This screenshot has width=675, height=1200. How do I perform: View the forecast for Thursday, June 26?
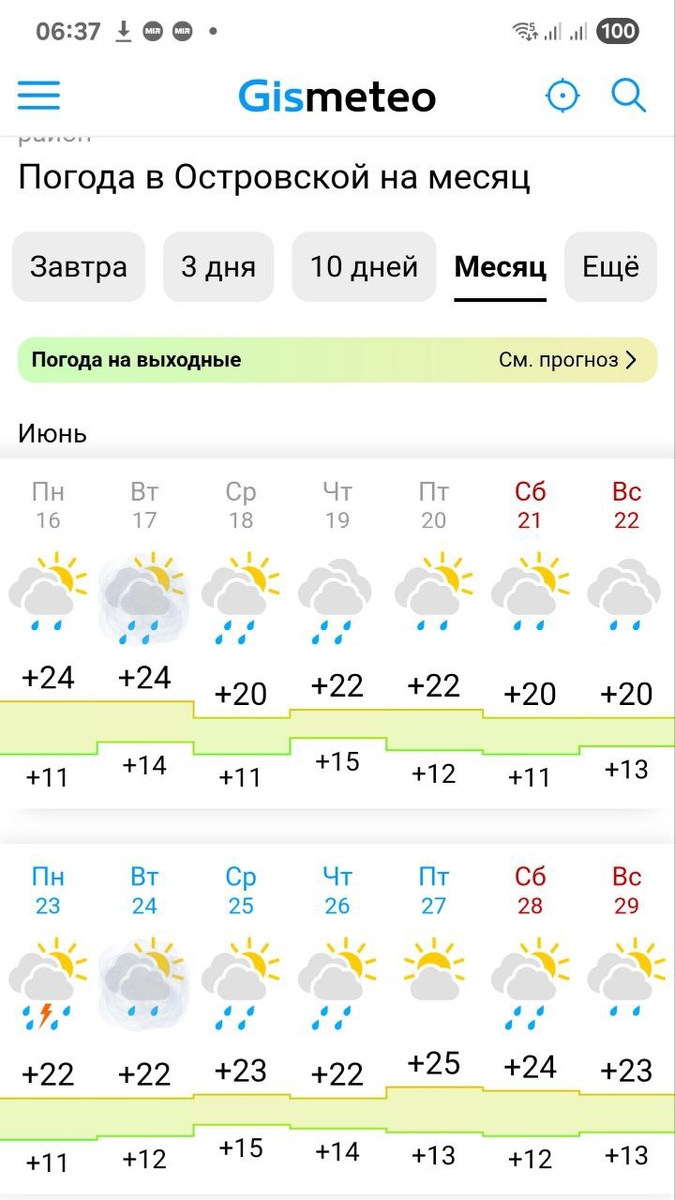[337, 1015]
